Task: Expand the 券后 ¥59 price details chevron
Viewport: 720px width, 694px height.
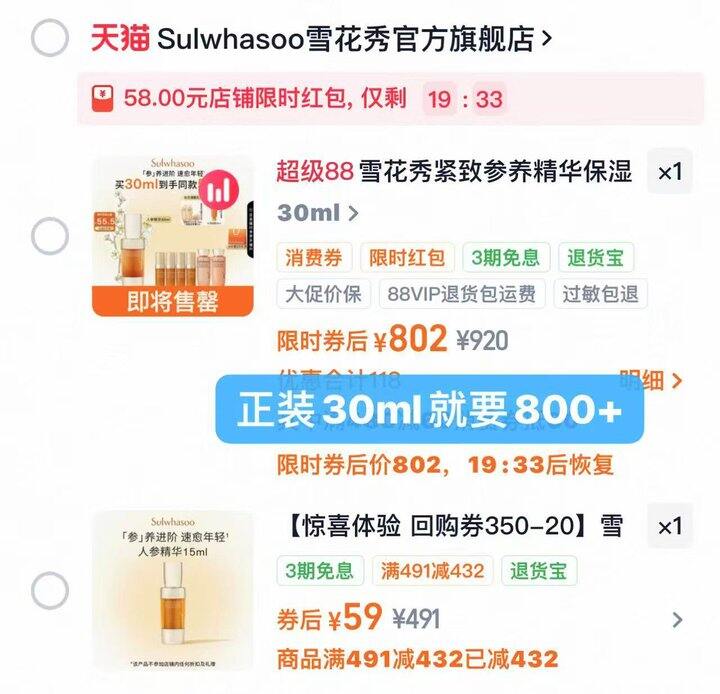Action: [677, 619]
